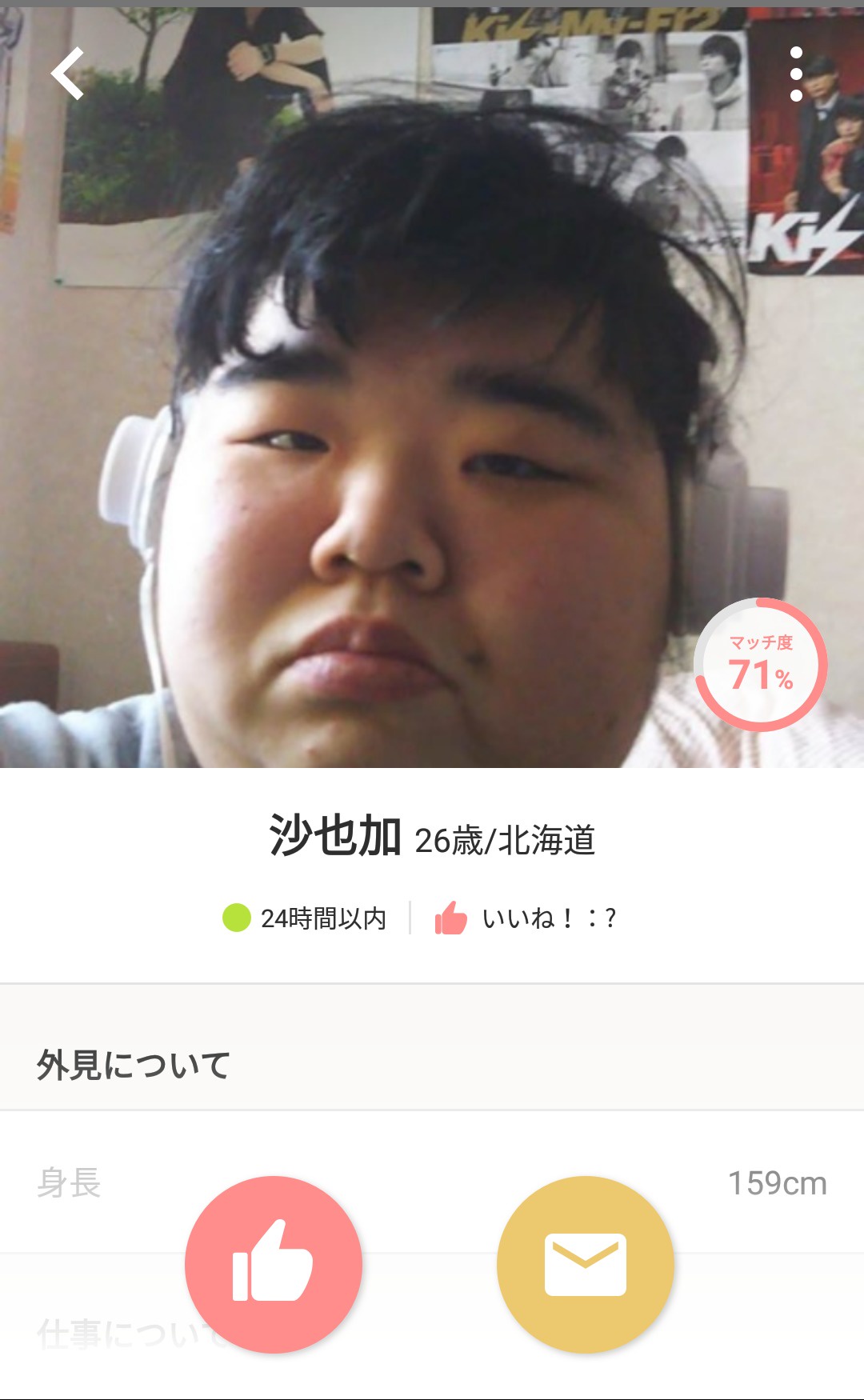Open the three-dot overflow menu
Viewport: 864px width, 1400px height.
pos(796,74)
